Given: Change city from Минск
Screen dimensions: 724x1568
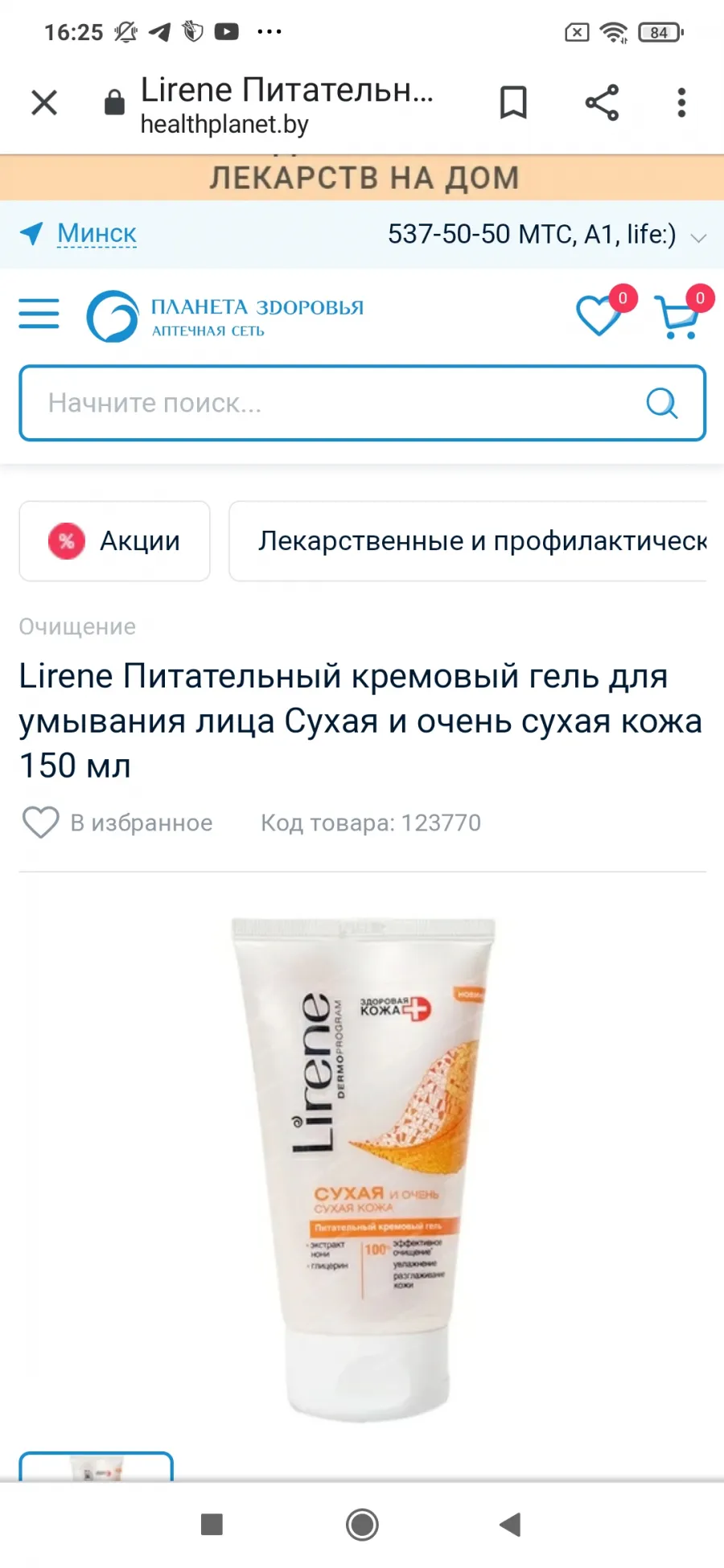Looking at the screenshot, I should 97,234.
